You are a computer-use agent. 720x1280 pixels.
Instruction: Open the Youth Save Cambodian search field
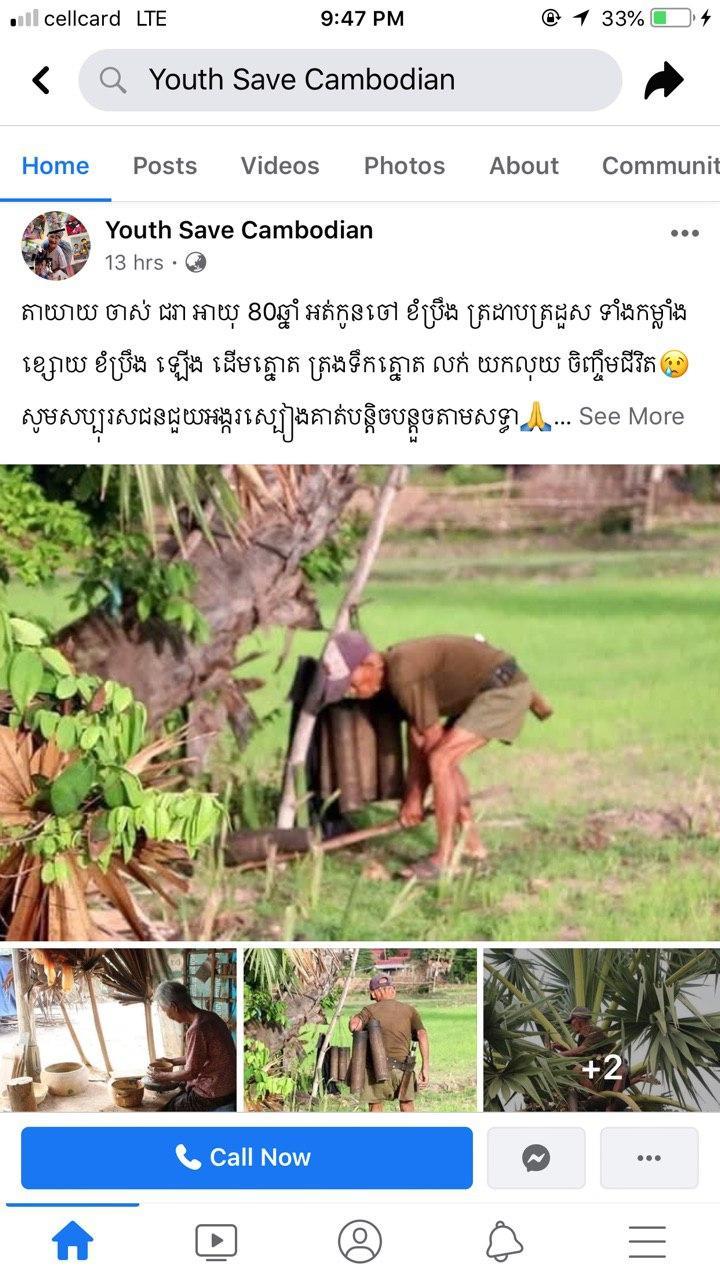tap(350, 80)
